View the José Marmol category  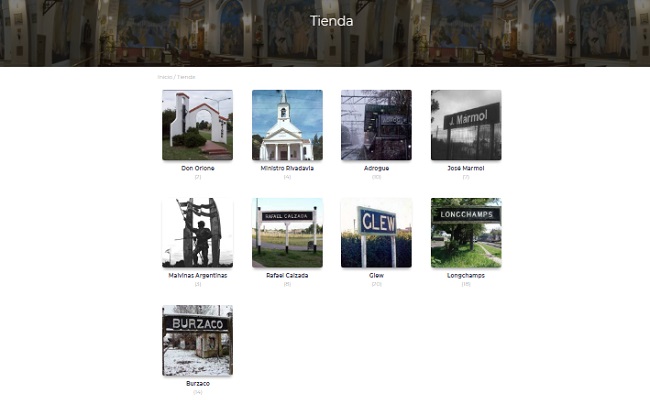pyautogui.click(x=466, y=125)
